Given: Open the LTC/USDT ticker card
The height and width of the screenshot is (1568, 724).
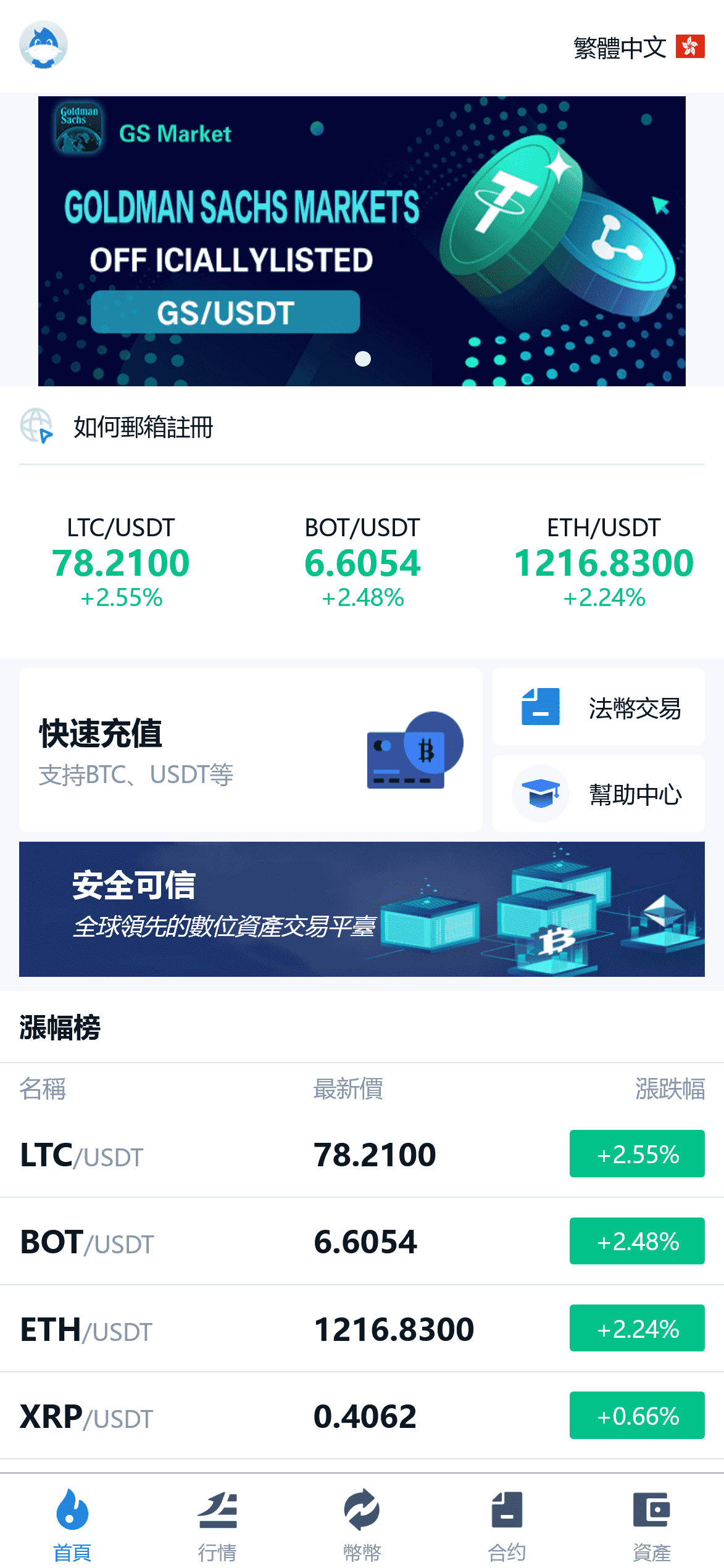Looking at the screenshot, I should click(121, 562).
